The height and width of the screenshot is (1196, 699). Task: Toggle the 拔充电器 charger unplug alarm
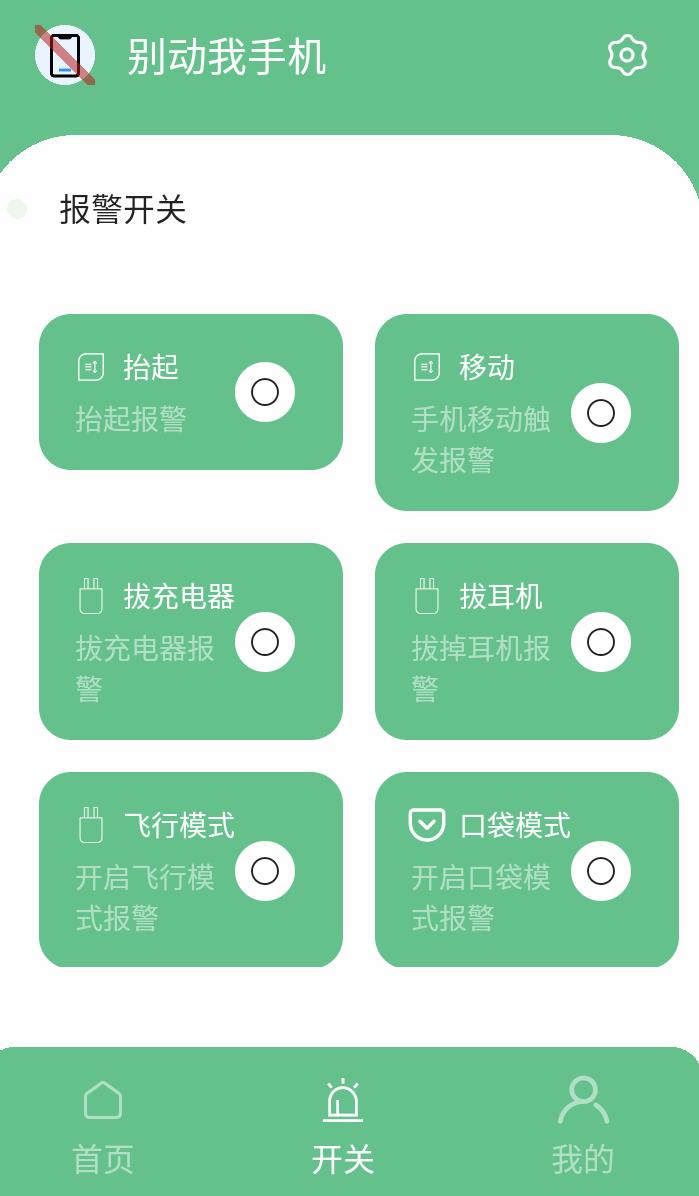click(x=265, y=642)
